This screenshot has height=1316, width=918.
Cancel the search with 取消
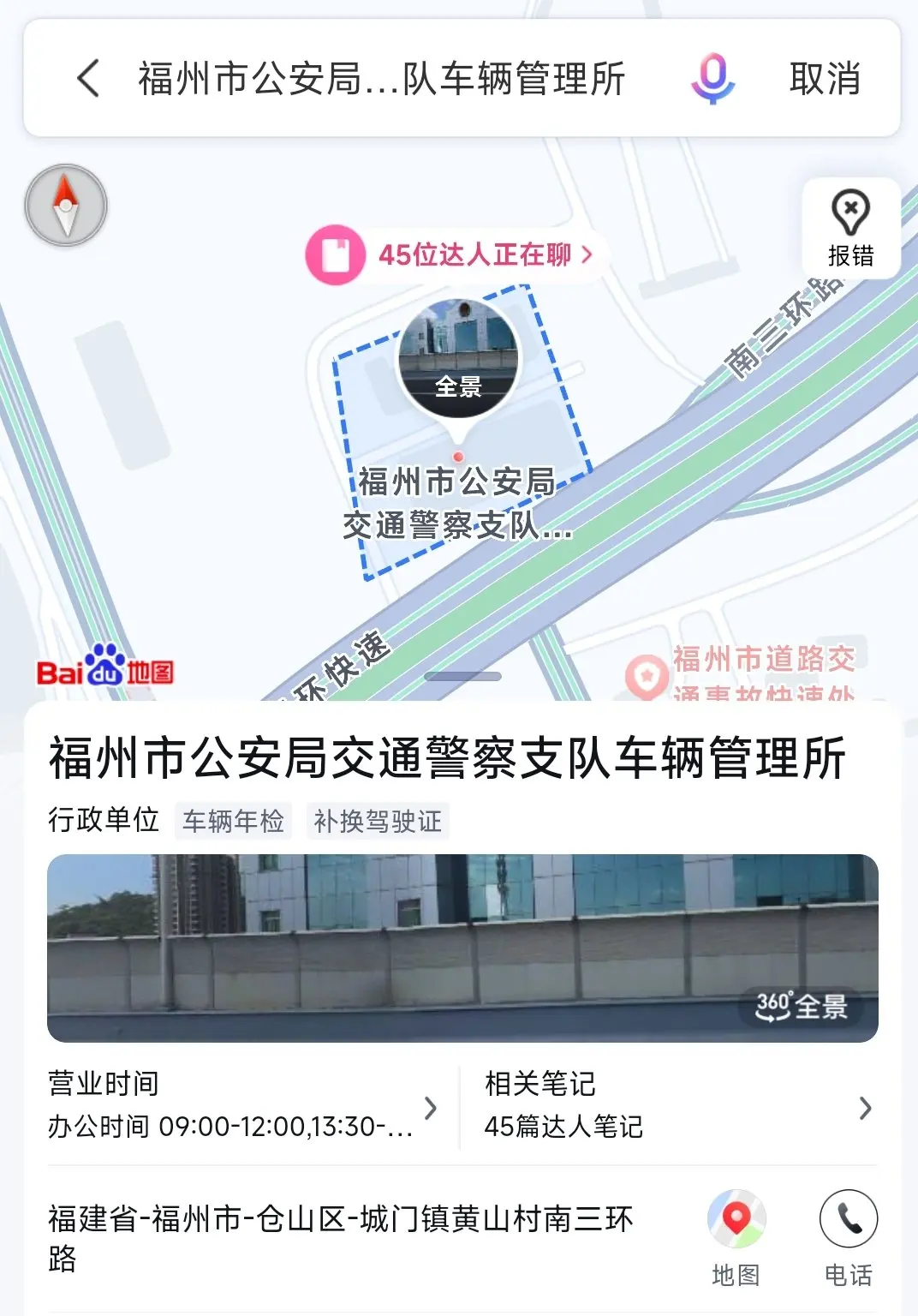(825, 79)
